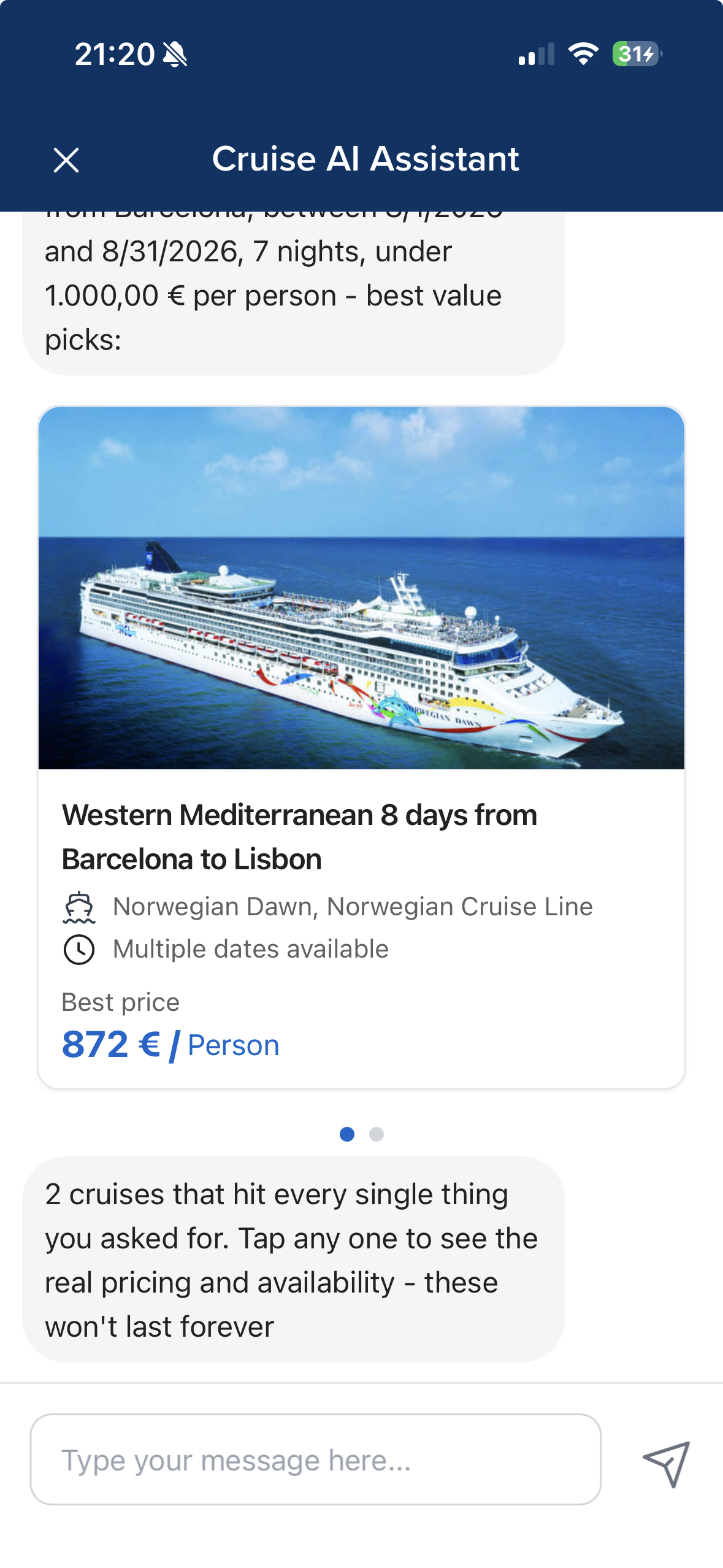Close the Cruise AI Assistant

tap(66, 160)
